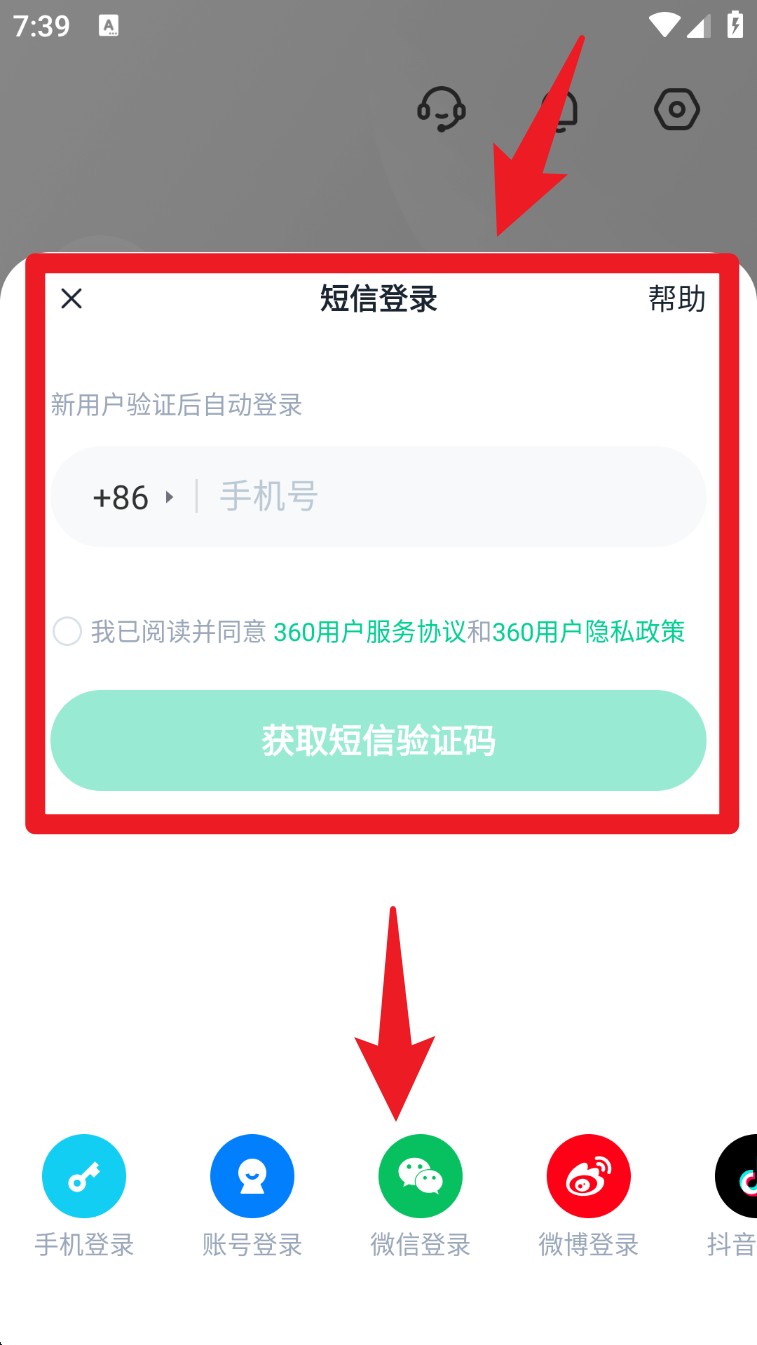The height and width of the screenshot is (1345, 757).
Task: Check the 我已阅读并同意 agreement circle
Action: point(67,632)
